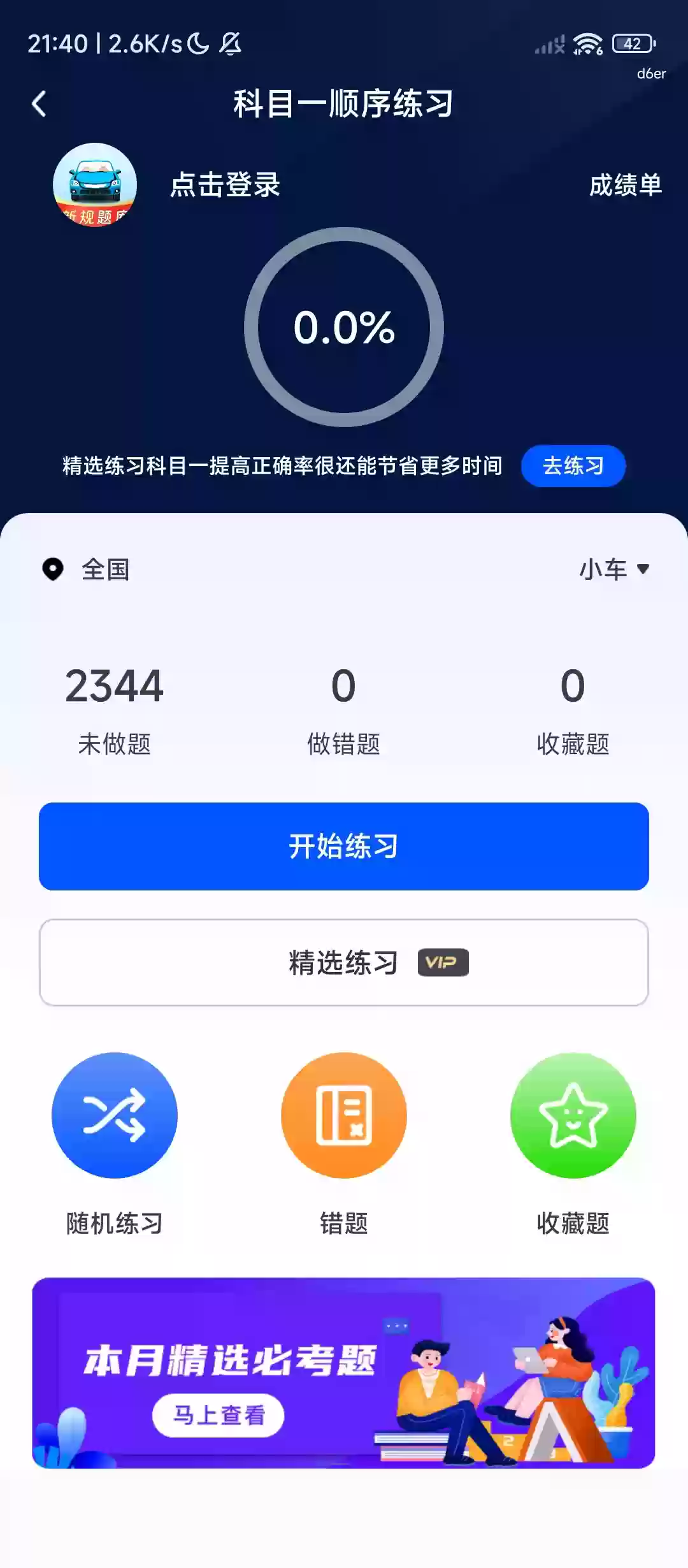Viewport: 688px width, 1568px height.
Task: Open the 小车 vehicle type dropdown
Action: click(604, 569)
